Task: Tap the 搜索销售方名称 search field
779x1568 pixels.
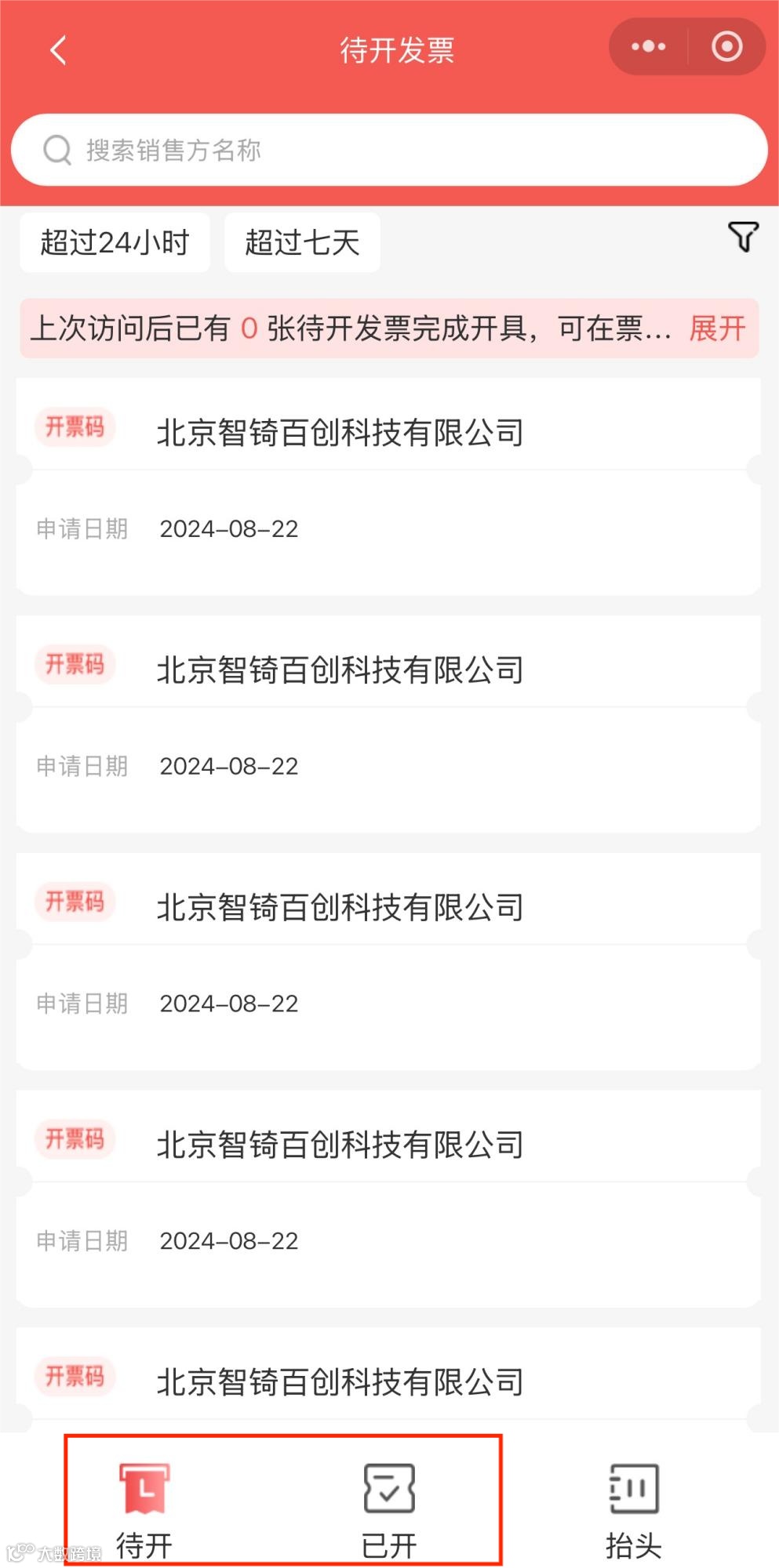Action: (x=389, y=150)
